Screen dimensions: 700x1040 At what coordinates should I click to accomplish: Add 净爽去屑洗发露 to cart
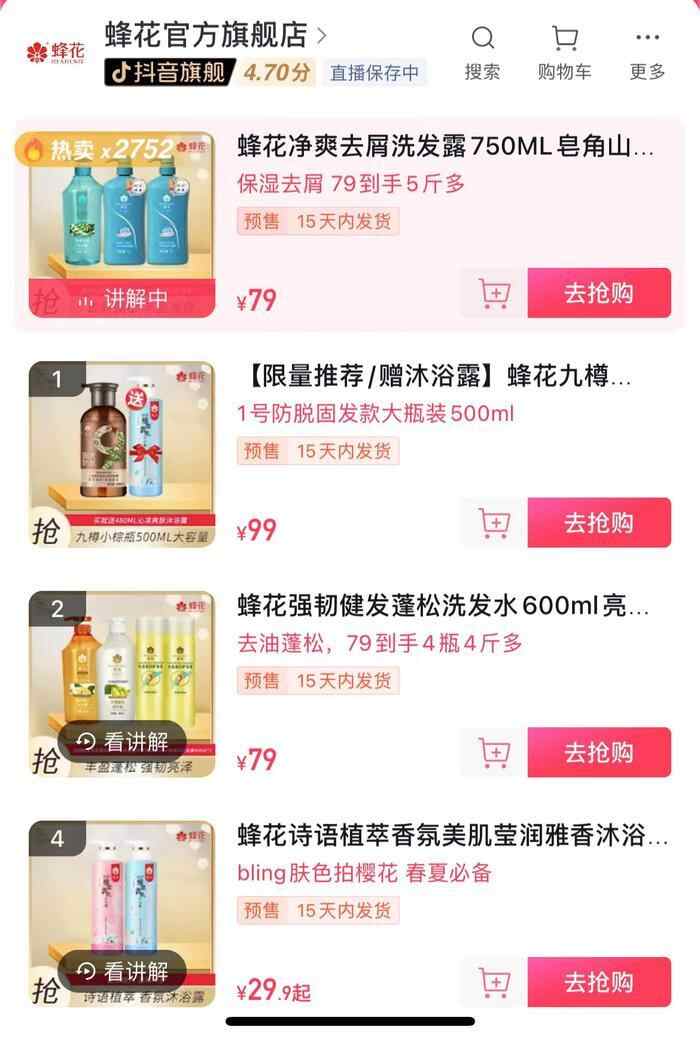(x=494, y=293)
